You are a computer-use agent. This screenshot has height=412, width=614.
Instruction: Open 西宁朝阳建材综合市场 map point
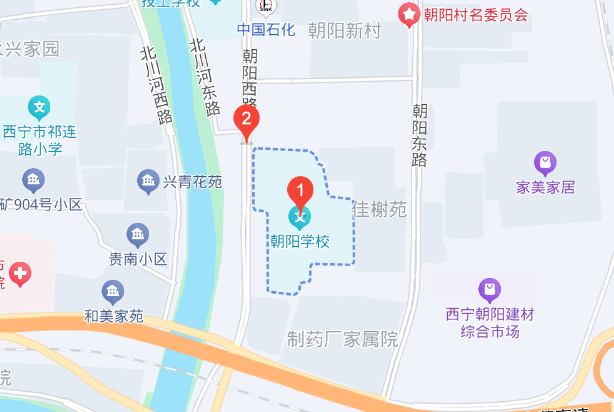pos(489,290)
